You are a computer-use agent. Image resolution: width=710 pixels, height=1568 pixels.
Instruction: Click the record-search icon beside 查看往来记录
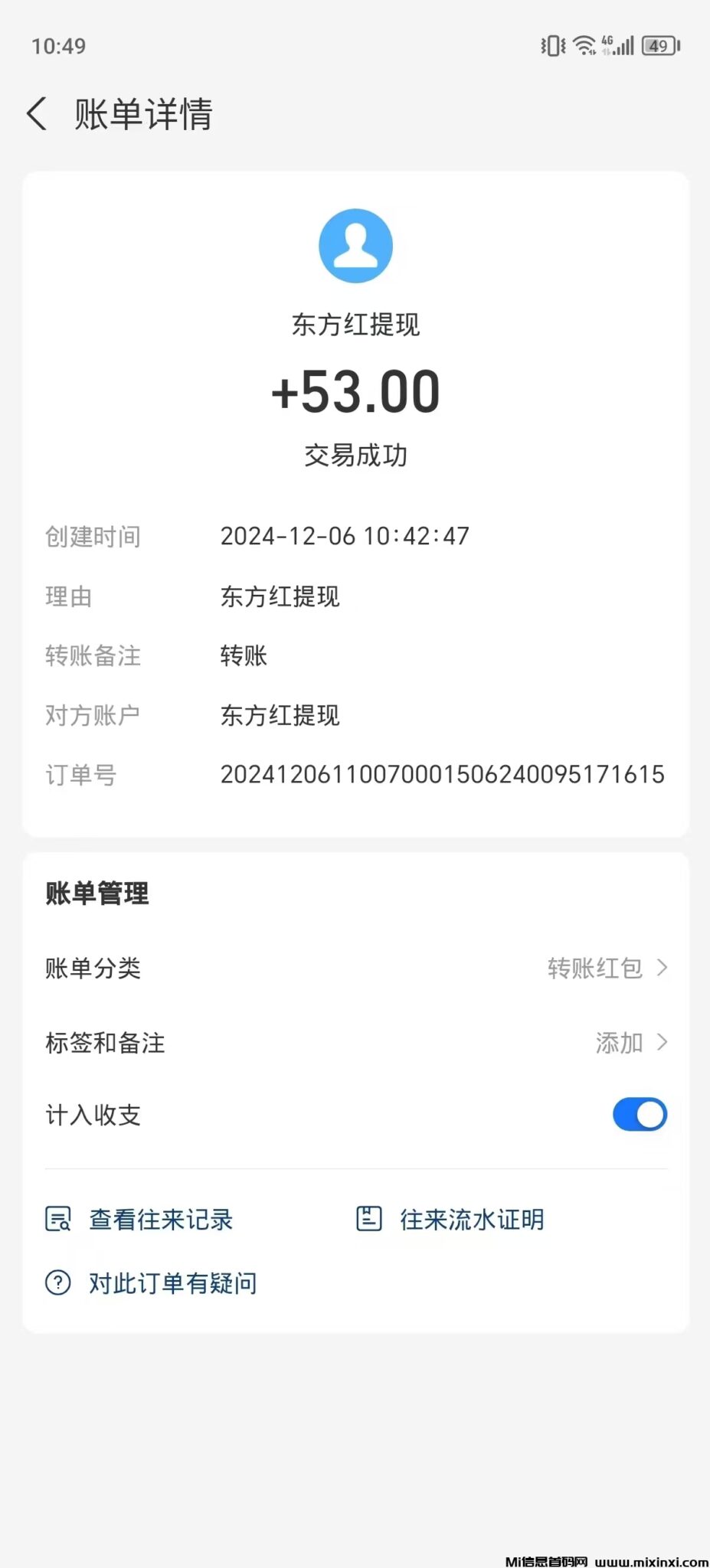[57, 1219]
